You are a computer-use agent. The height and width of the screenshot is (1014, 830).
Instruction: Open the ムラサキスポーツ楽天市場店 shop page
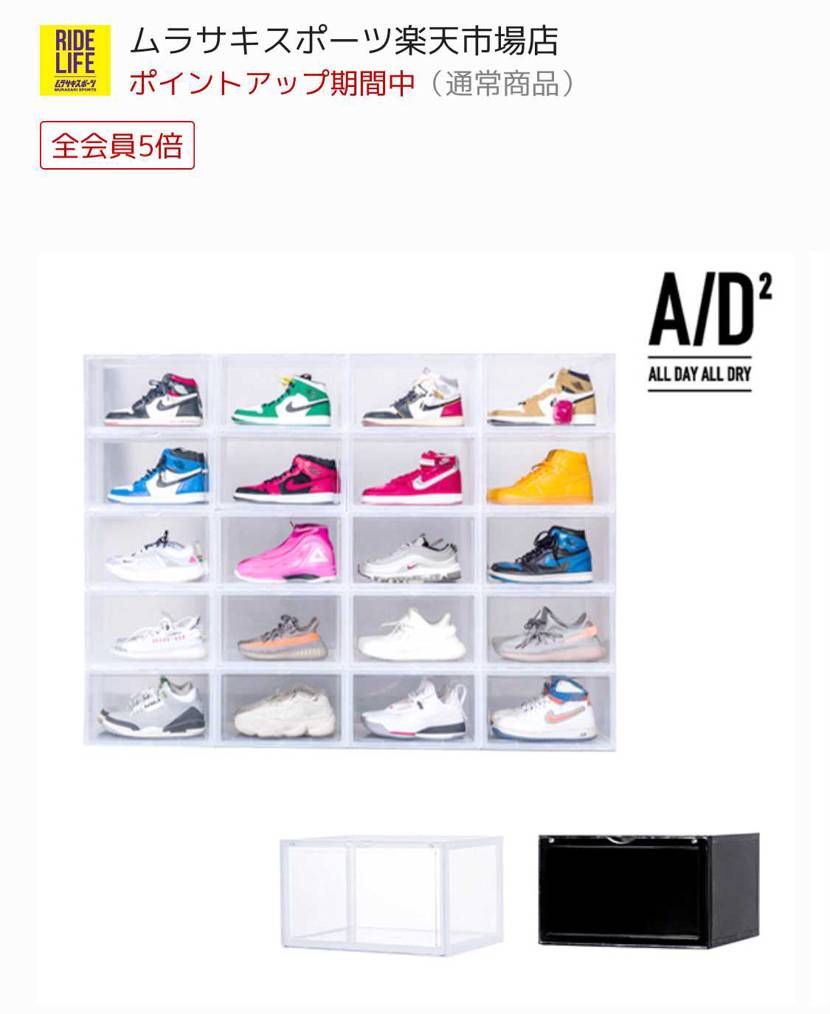(344, 41)
